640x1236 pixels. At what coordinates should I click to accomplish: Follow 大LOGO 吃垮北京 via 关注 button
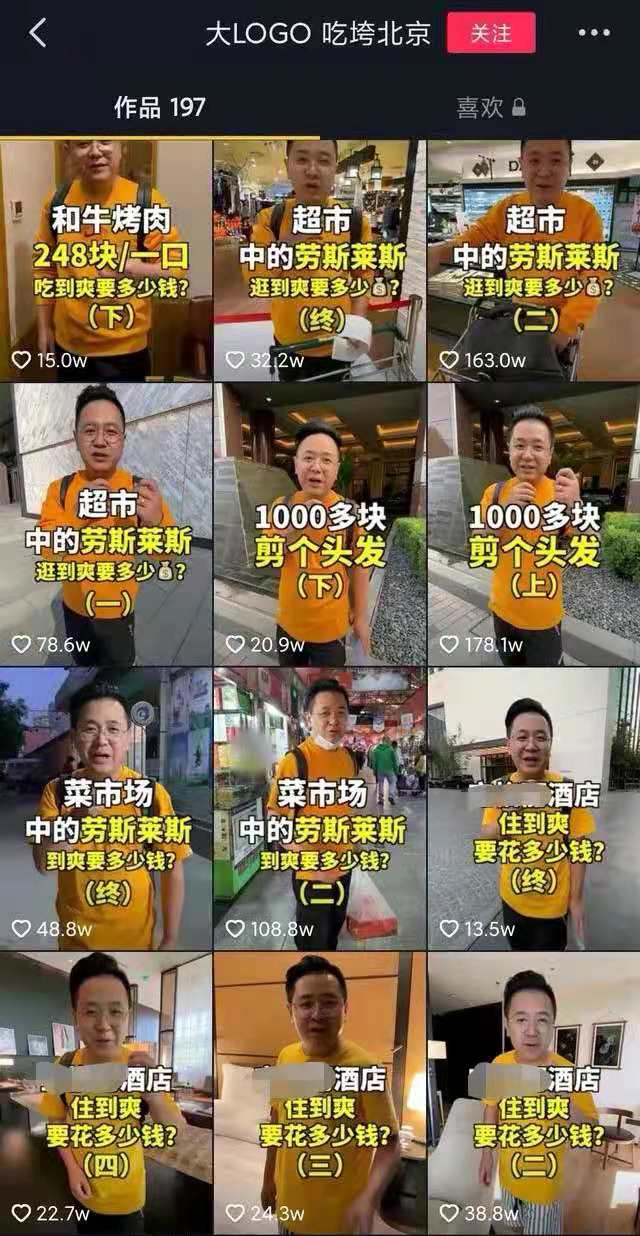coord(491,33)
